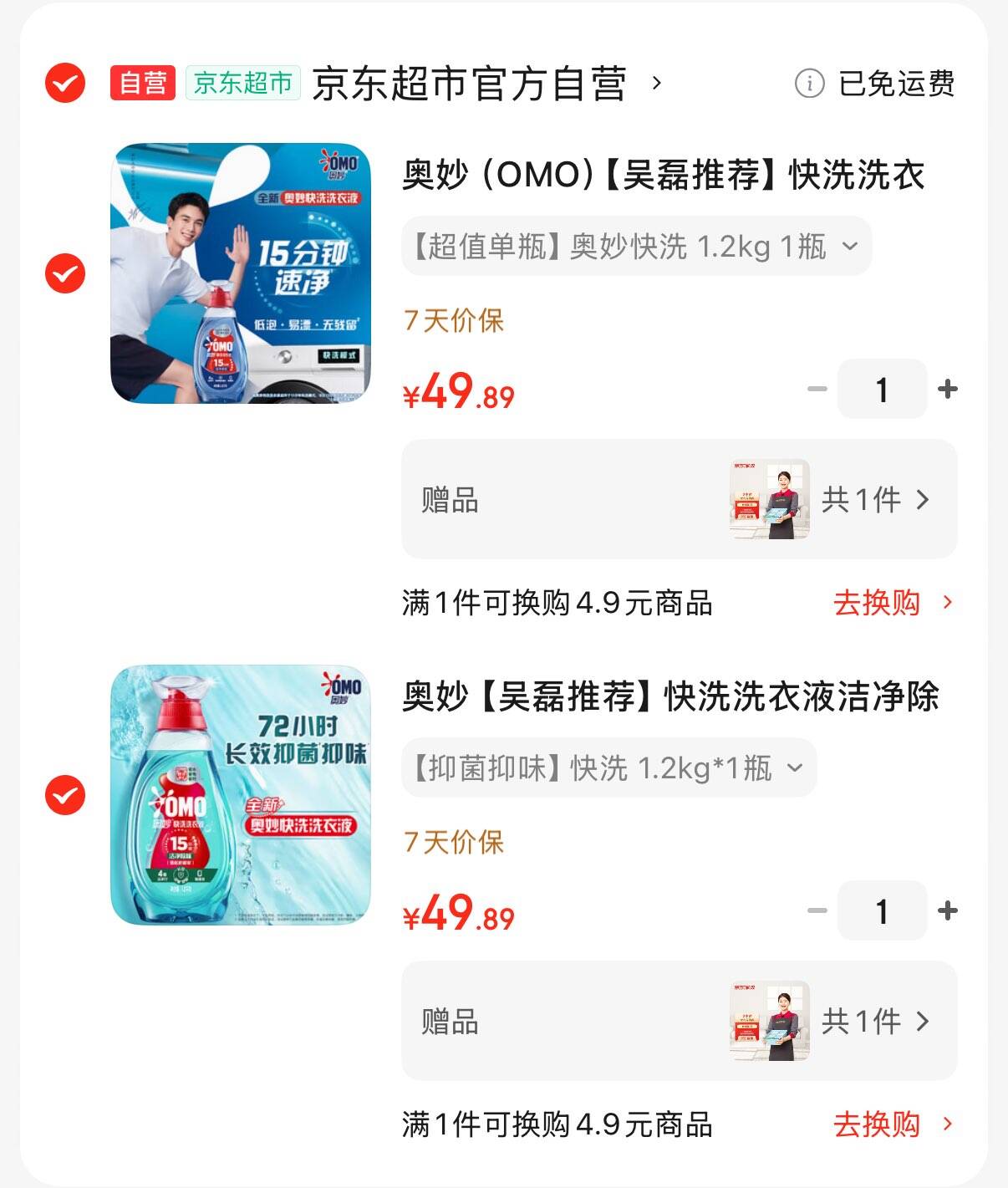
Task: Uncheck the 京东超市官方自营 store checkbox
Action: click(64, 83)
